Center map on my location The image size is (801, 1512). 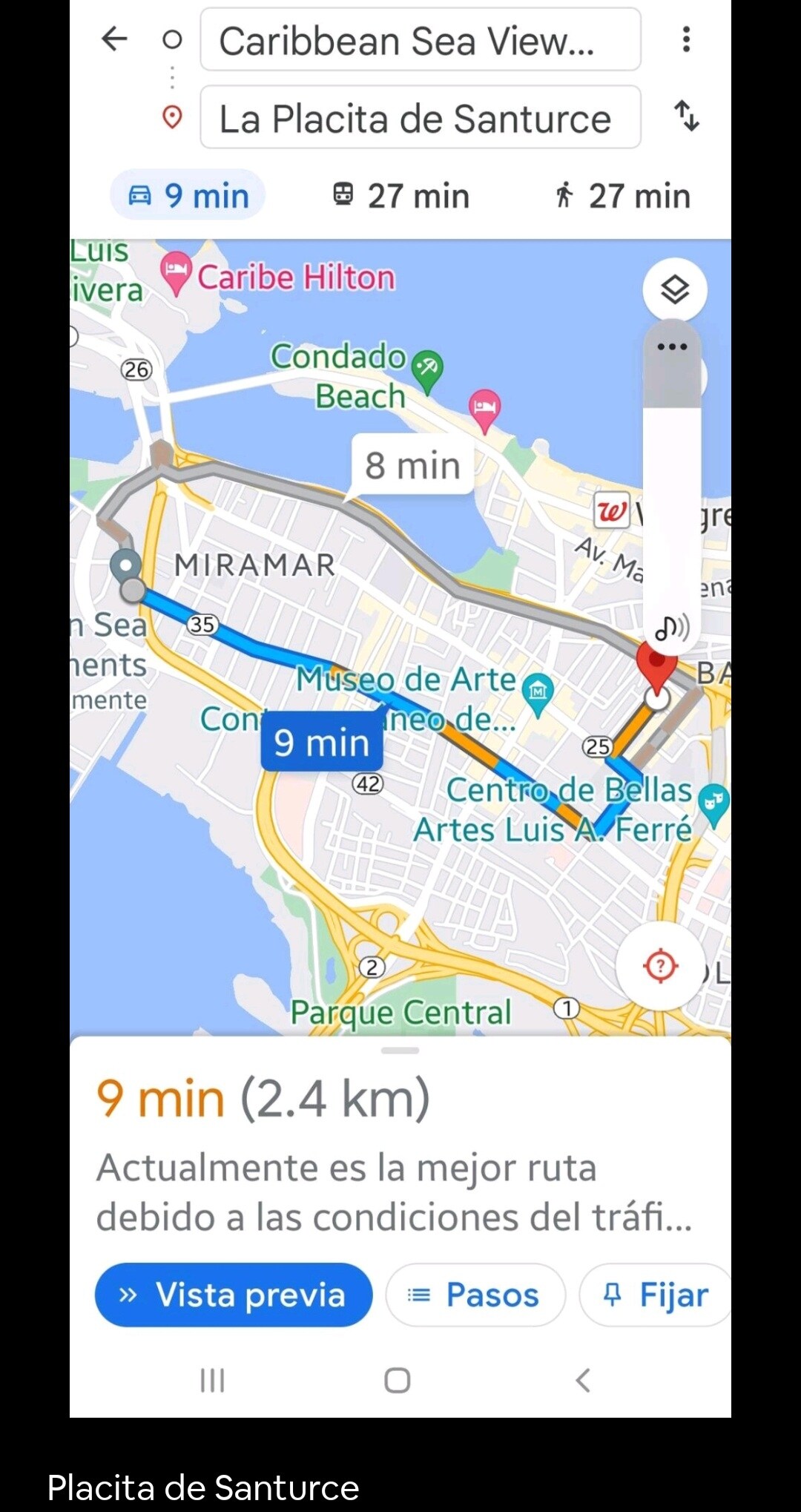[660, 966]
